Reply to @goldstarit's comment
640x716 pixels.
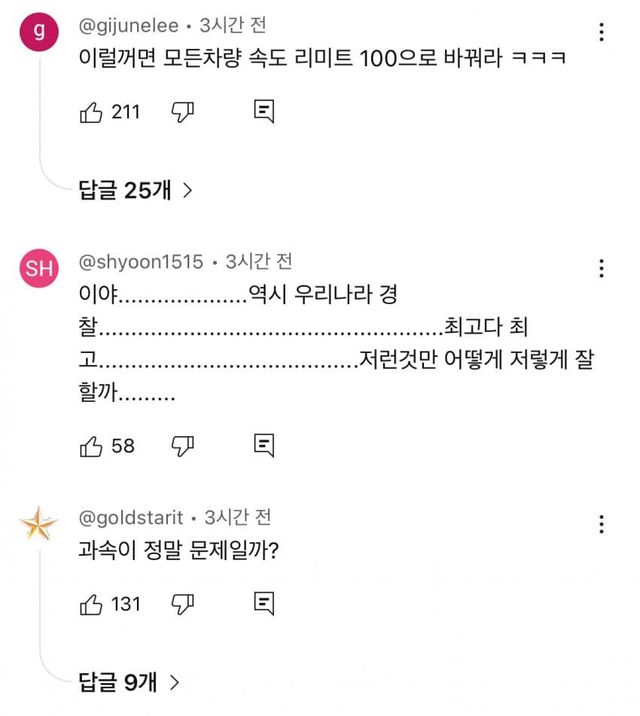pos(264,604)
